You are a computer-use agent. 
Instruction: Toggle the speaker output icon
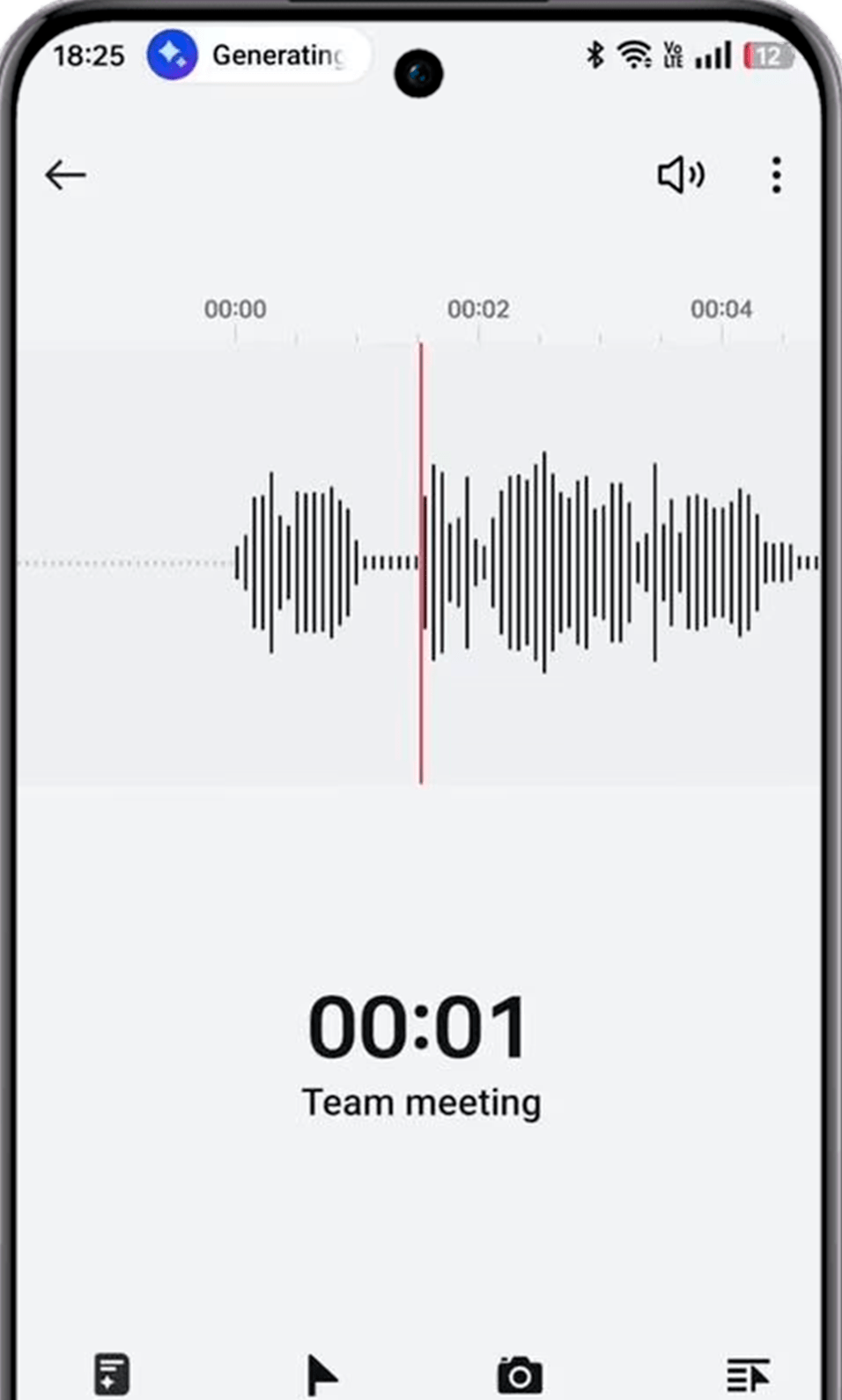coord(681,175)
